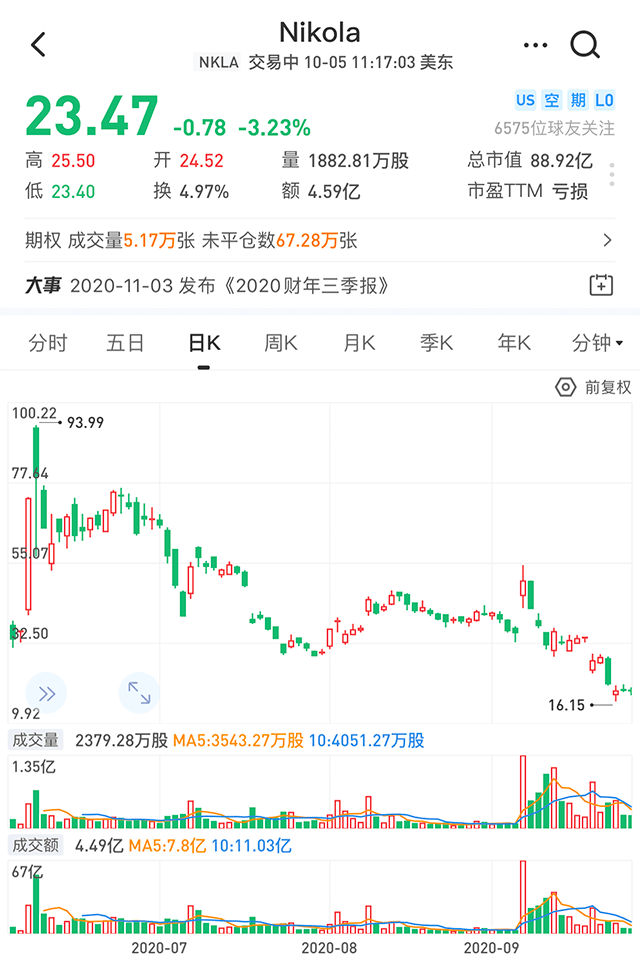Switch to the 月K tab
This screenshot has height=961, width=640.
[359, 343]
